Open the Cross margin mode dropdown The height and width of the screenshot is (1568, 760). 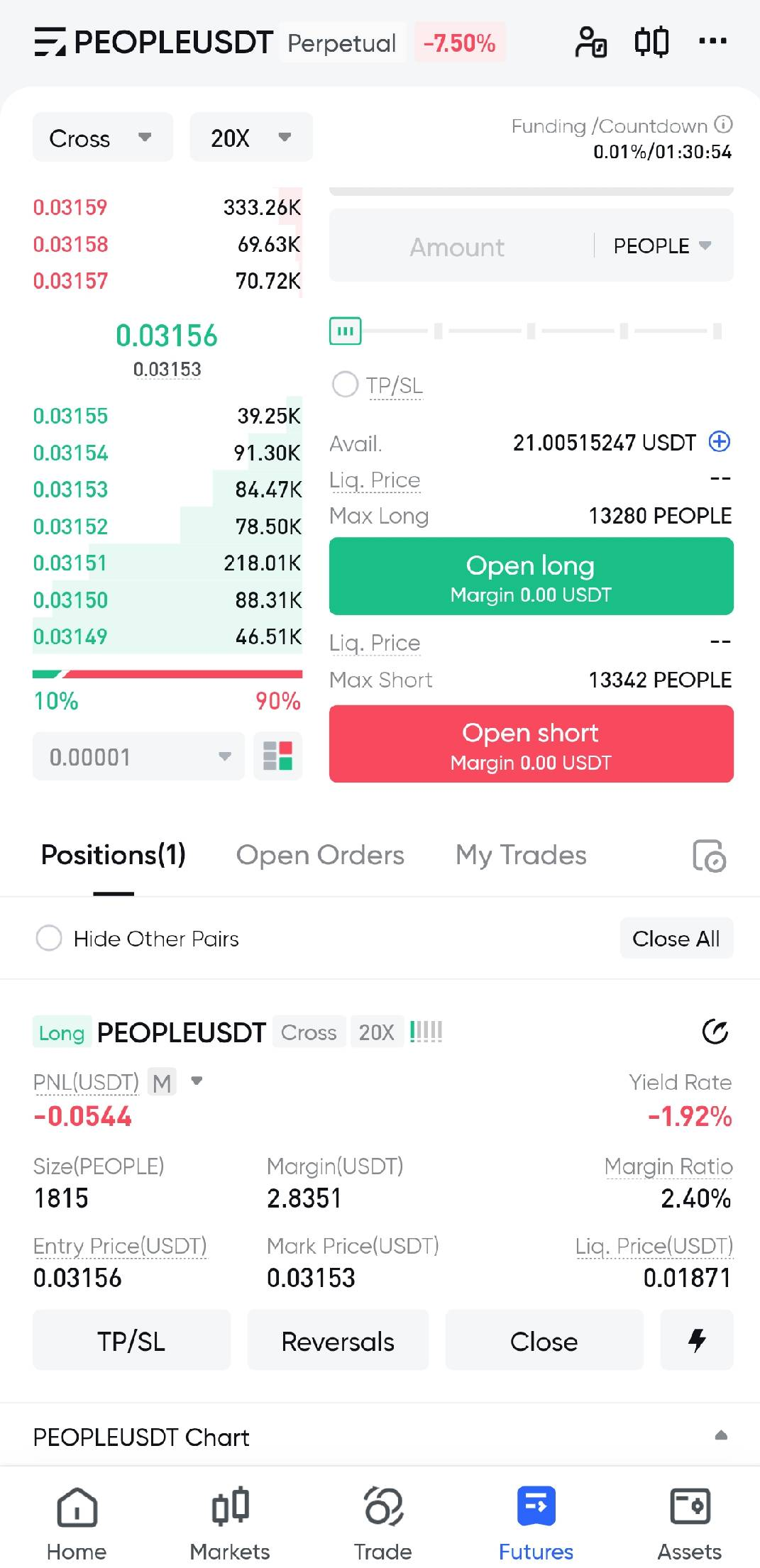(103, 138)
